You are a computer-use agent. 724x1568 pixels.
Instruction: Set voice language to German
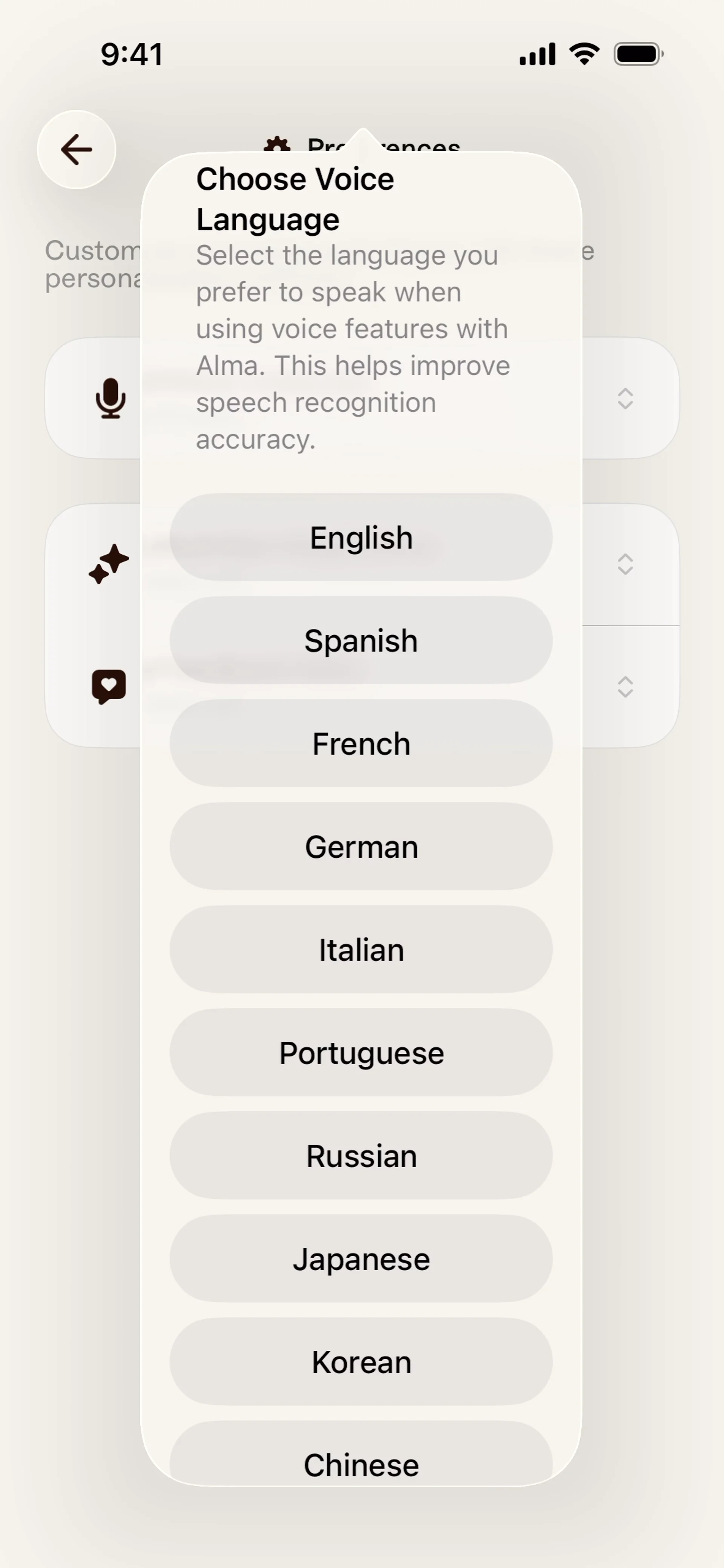pyautogui.click(x=361, y=847)
